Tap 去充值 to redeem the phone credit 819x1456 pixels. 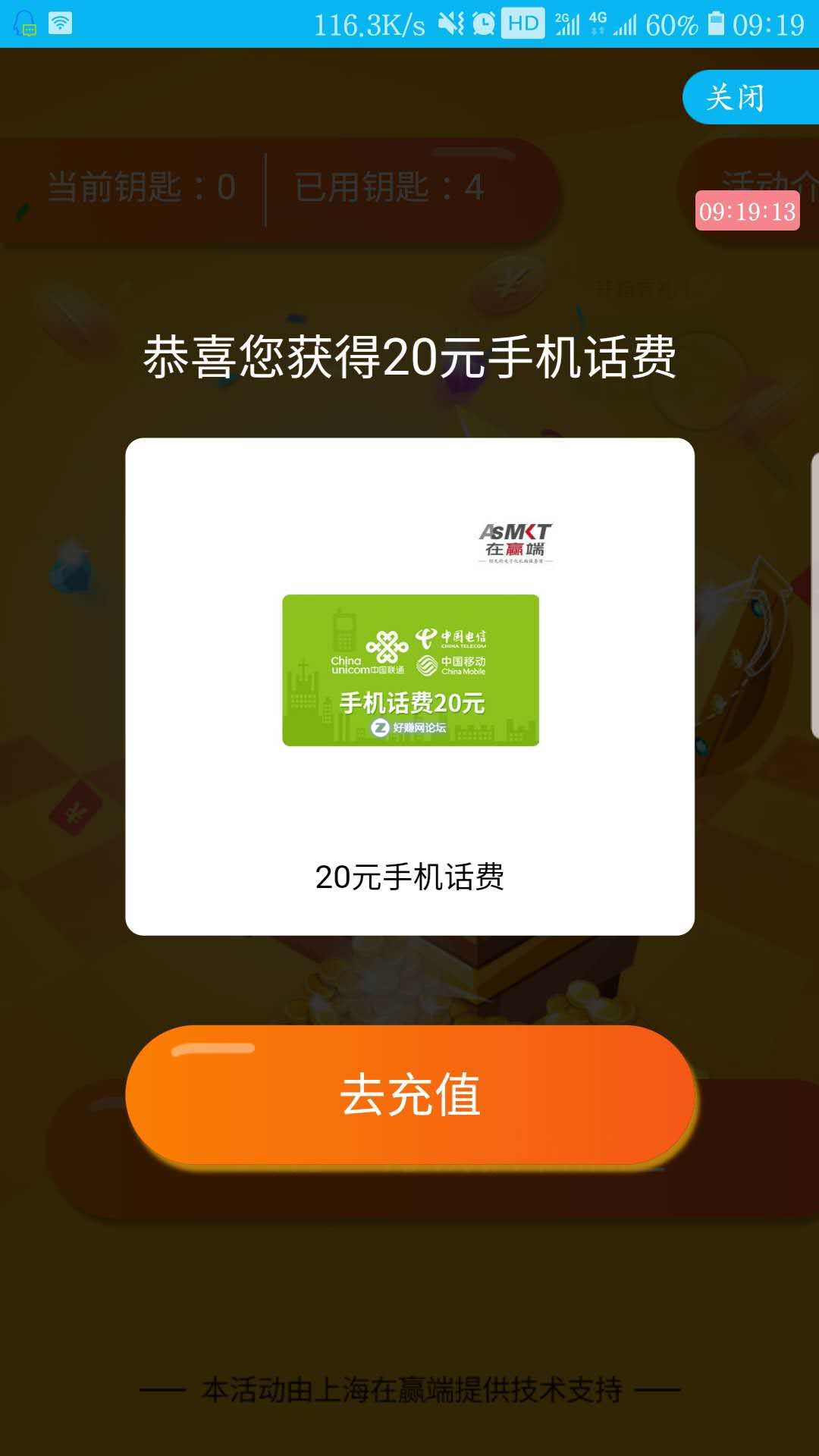[409, 1094]
